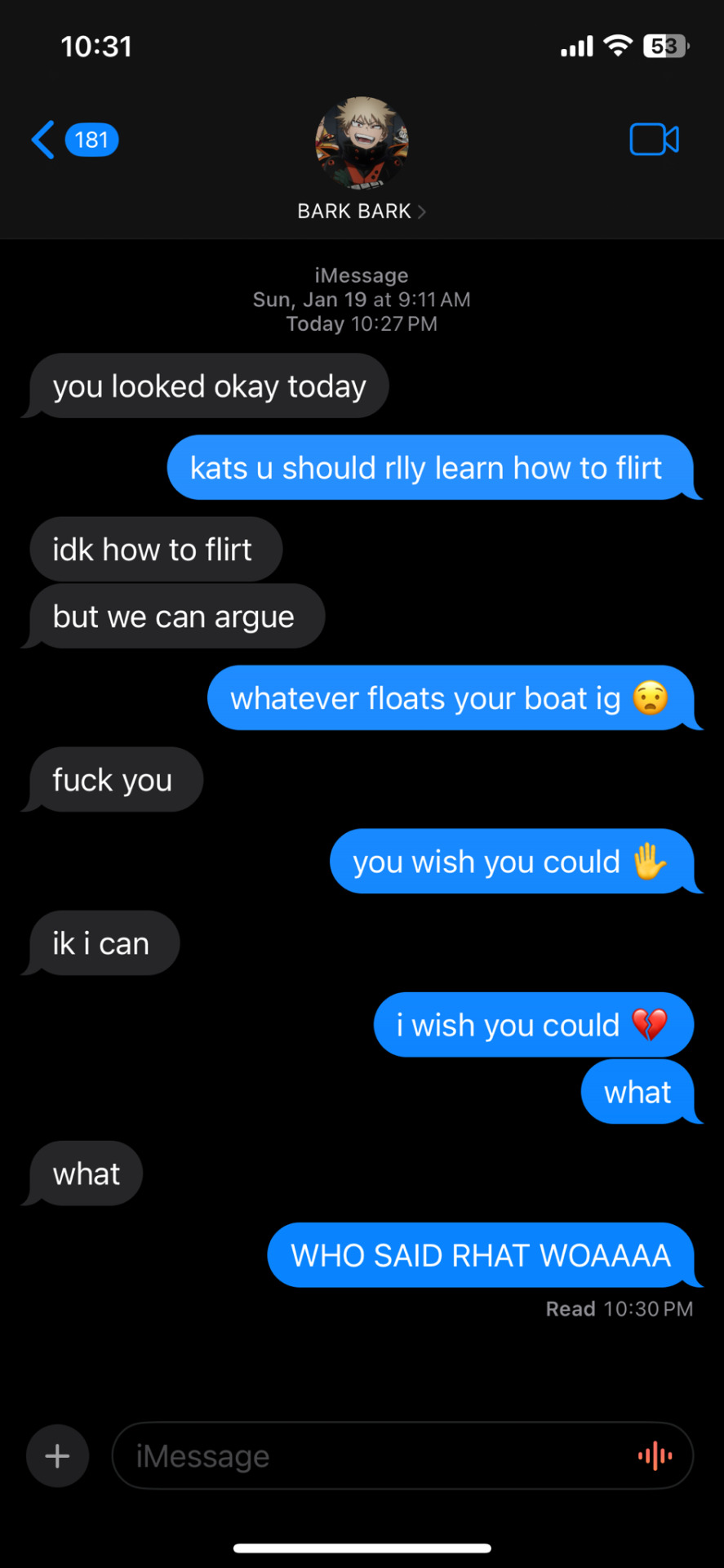
Task: Focus the iMessage text field
Action: click(367, 1455)
